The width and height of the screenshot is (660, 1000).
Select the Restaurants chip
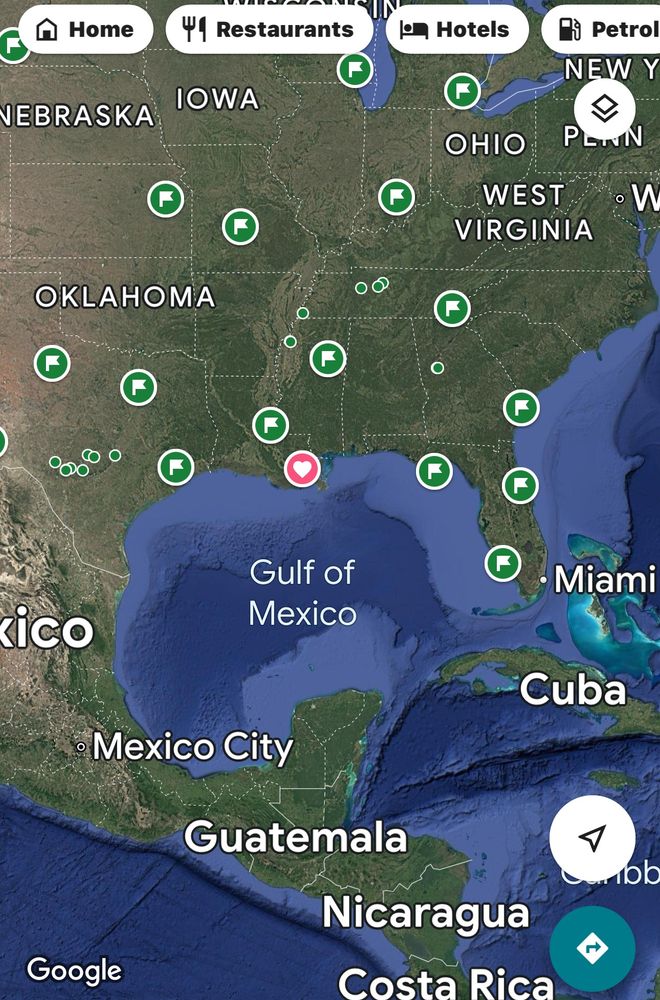click(269, 29)
